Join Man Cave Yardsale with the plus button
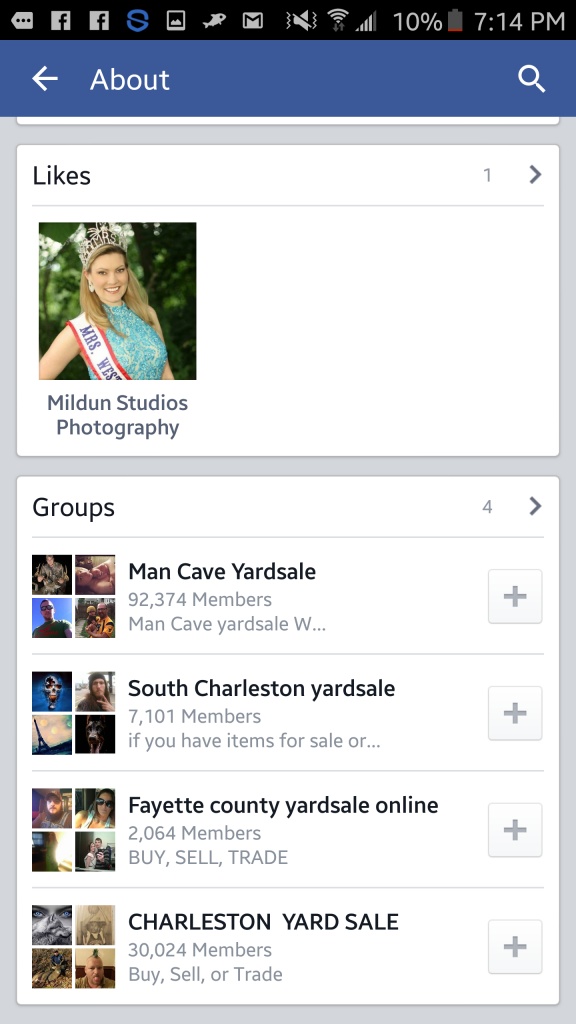The image size is (576, 1024). 515,596
